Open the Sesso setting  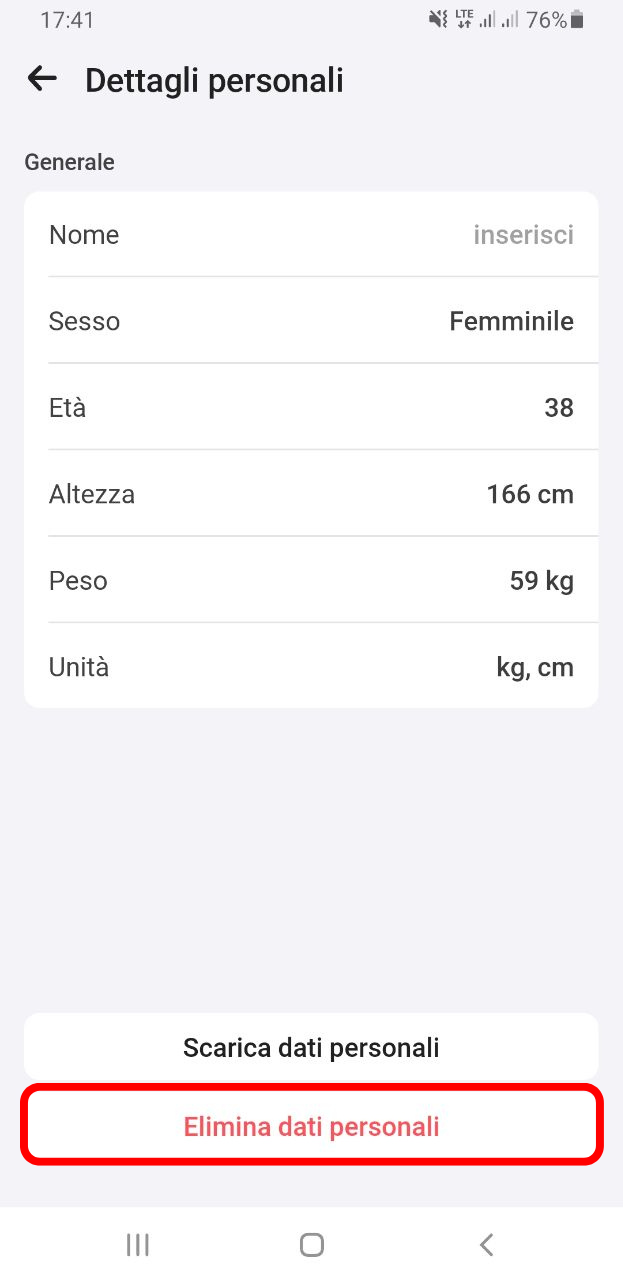pyautogui.click(x=311, y=321)
